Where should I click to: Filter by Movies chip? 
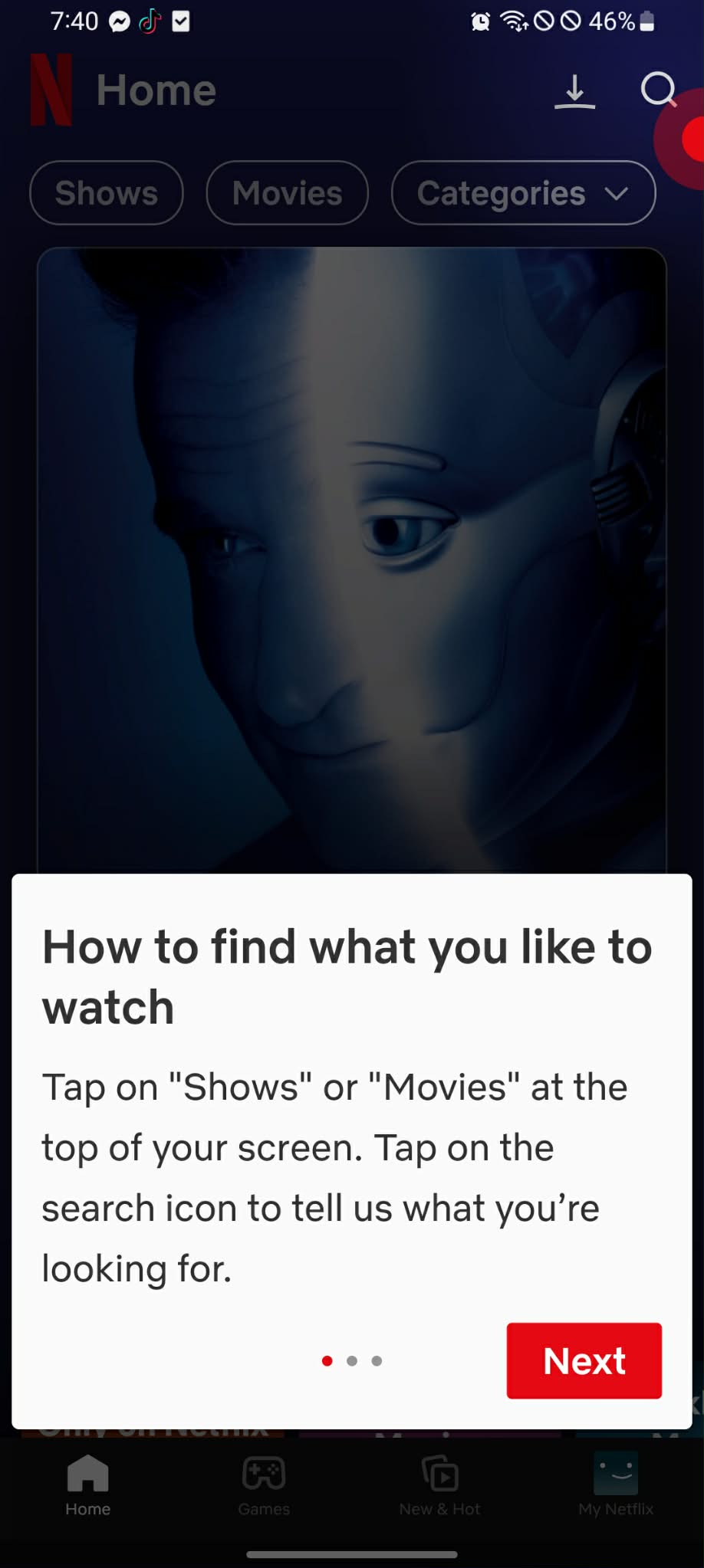tap(288, 193)
